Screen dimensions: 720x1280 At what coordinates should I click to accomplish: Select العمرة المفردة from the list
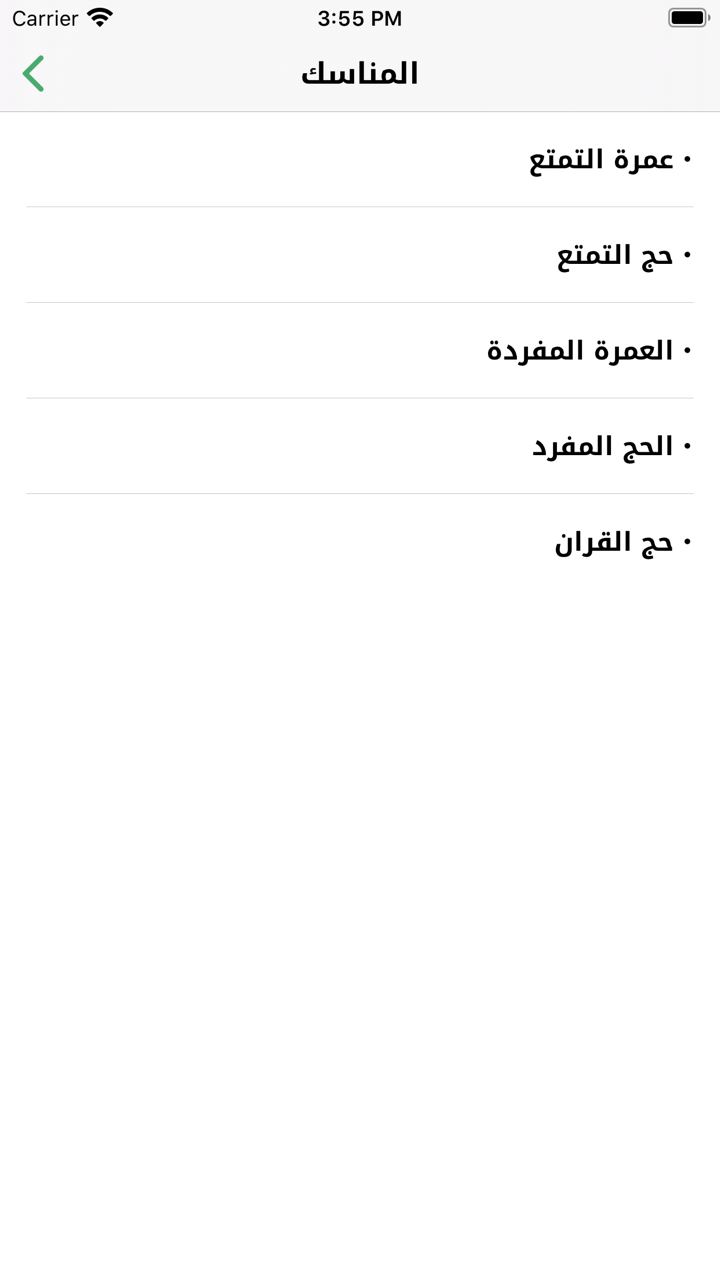(360, 351)
